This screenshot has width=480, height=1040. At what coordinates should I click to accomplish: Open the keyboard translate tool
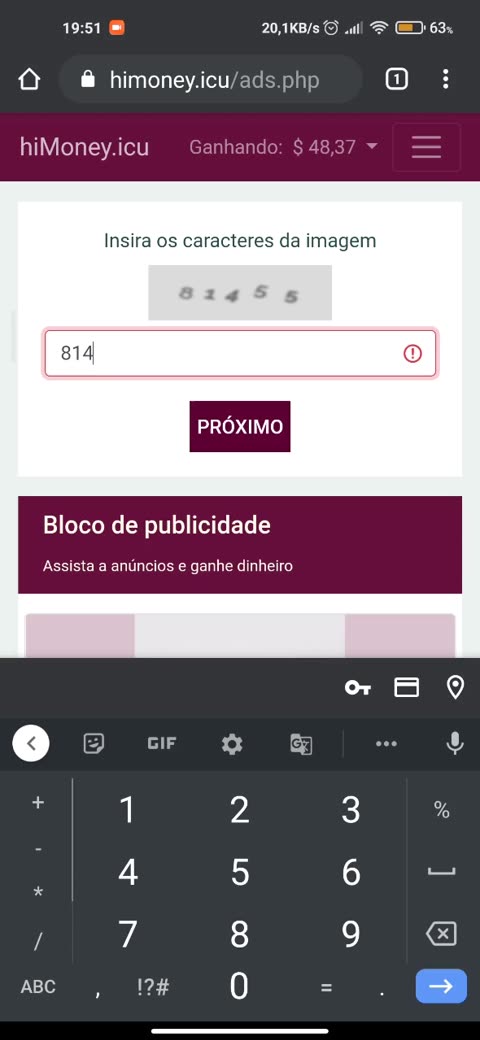click(x=301, y=744)
